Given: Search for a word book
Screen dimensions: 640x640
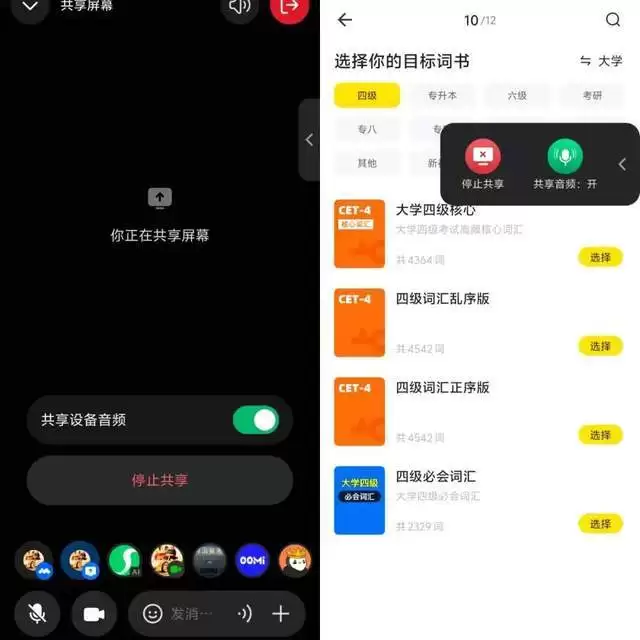Looking at the screenshot, I should pyautogui.click(x=613, y=20).
